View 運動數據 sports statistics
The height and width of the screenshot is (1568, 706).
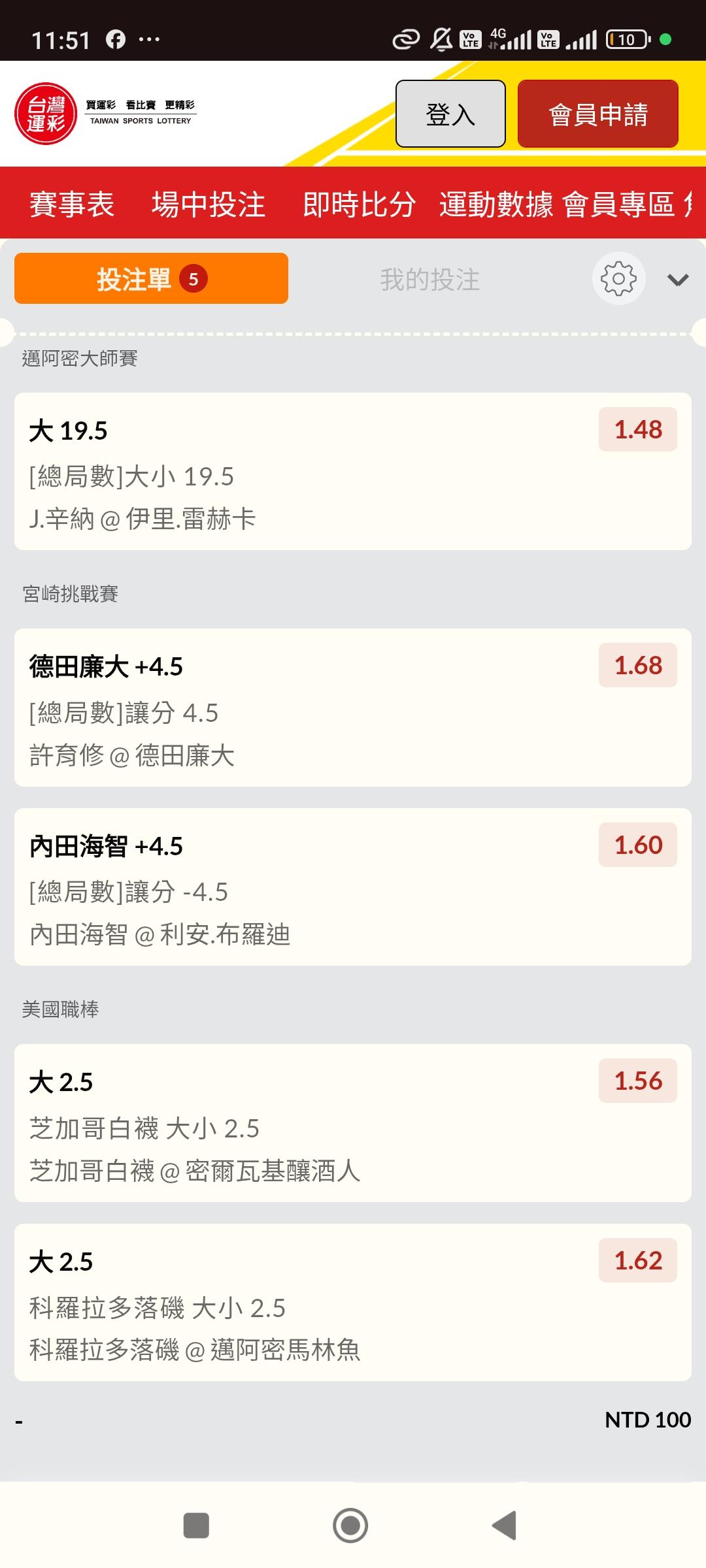[496, 204]
